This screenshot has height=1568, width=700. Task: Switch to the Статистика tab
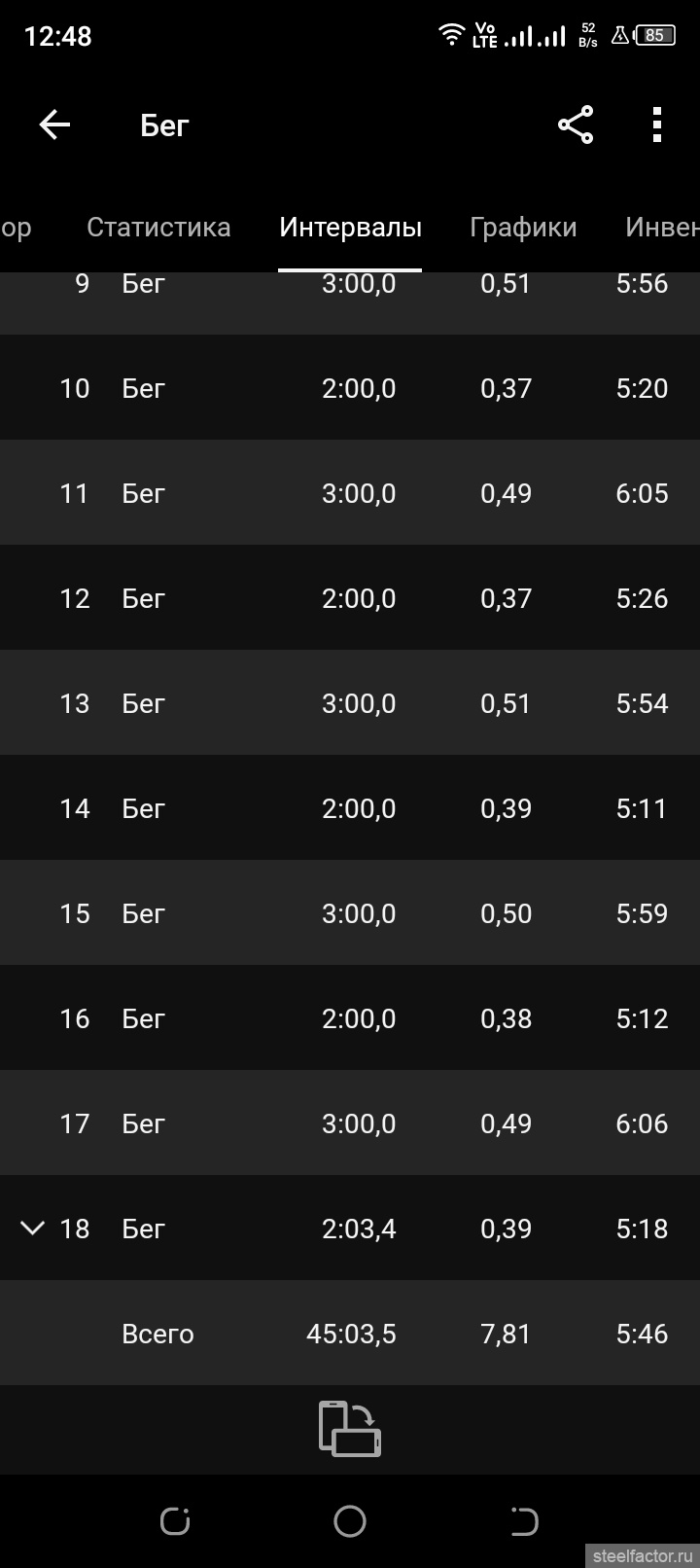click(x=158, y=228)
